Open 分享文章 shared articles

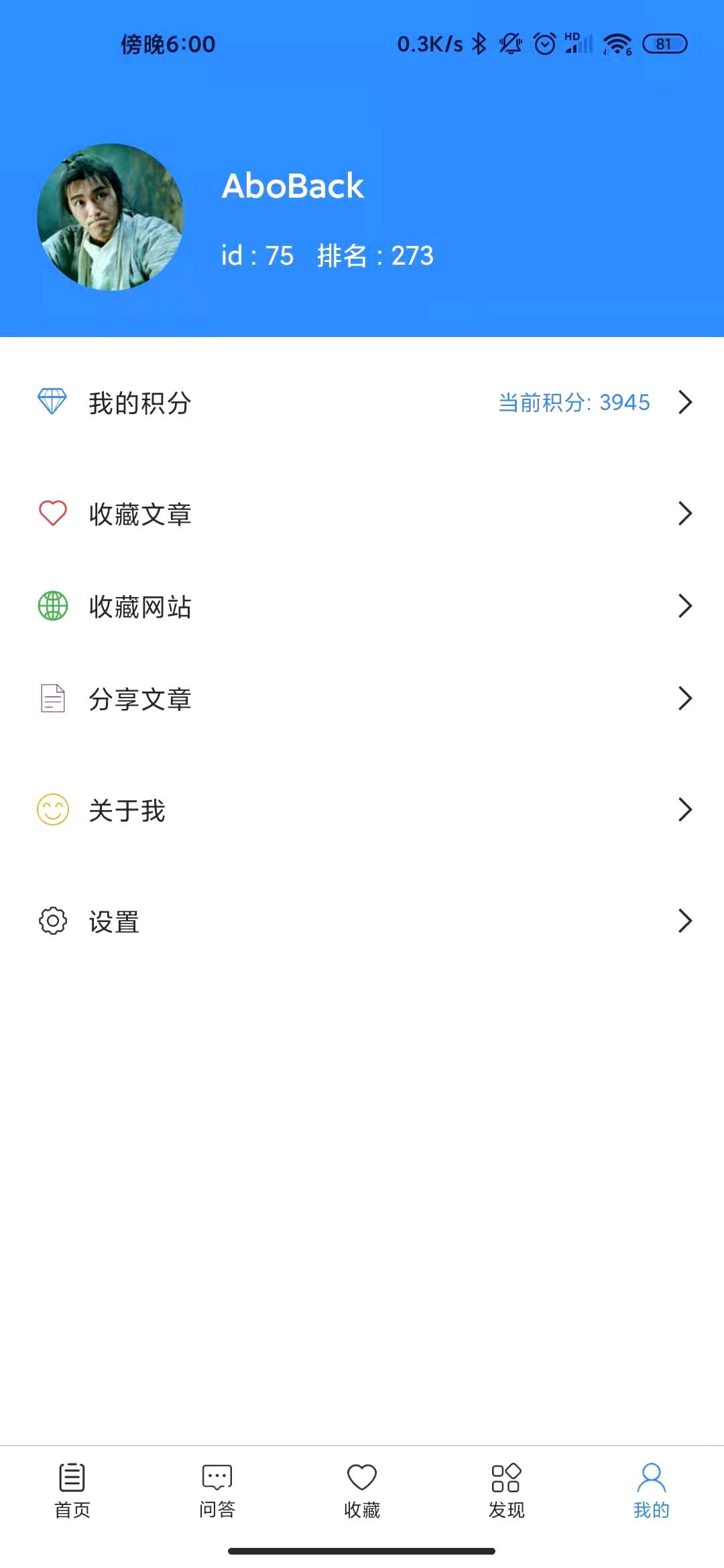click(362, 699)
